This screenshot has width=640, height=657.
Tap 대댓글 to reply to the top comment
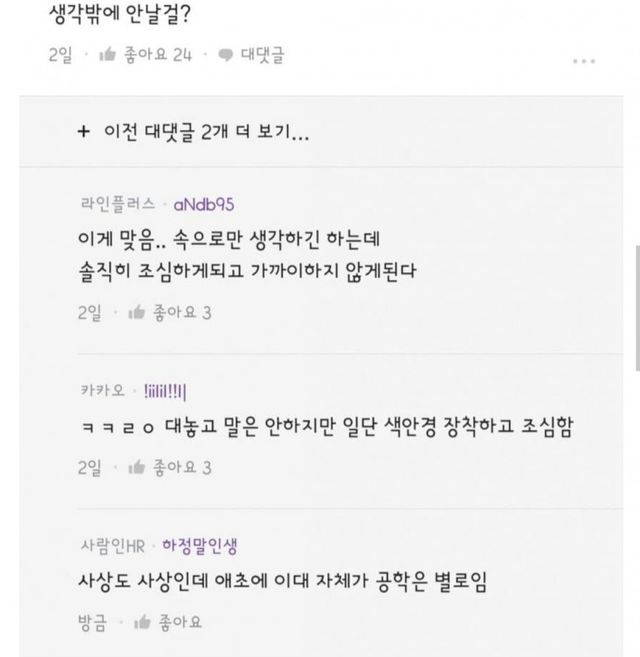[x=251, y=54]
